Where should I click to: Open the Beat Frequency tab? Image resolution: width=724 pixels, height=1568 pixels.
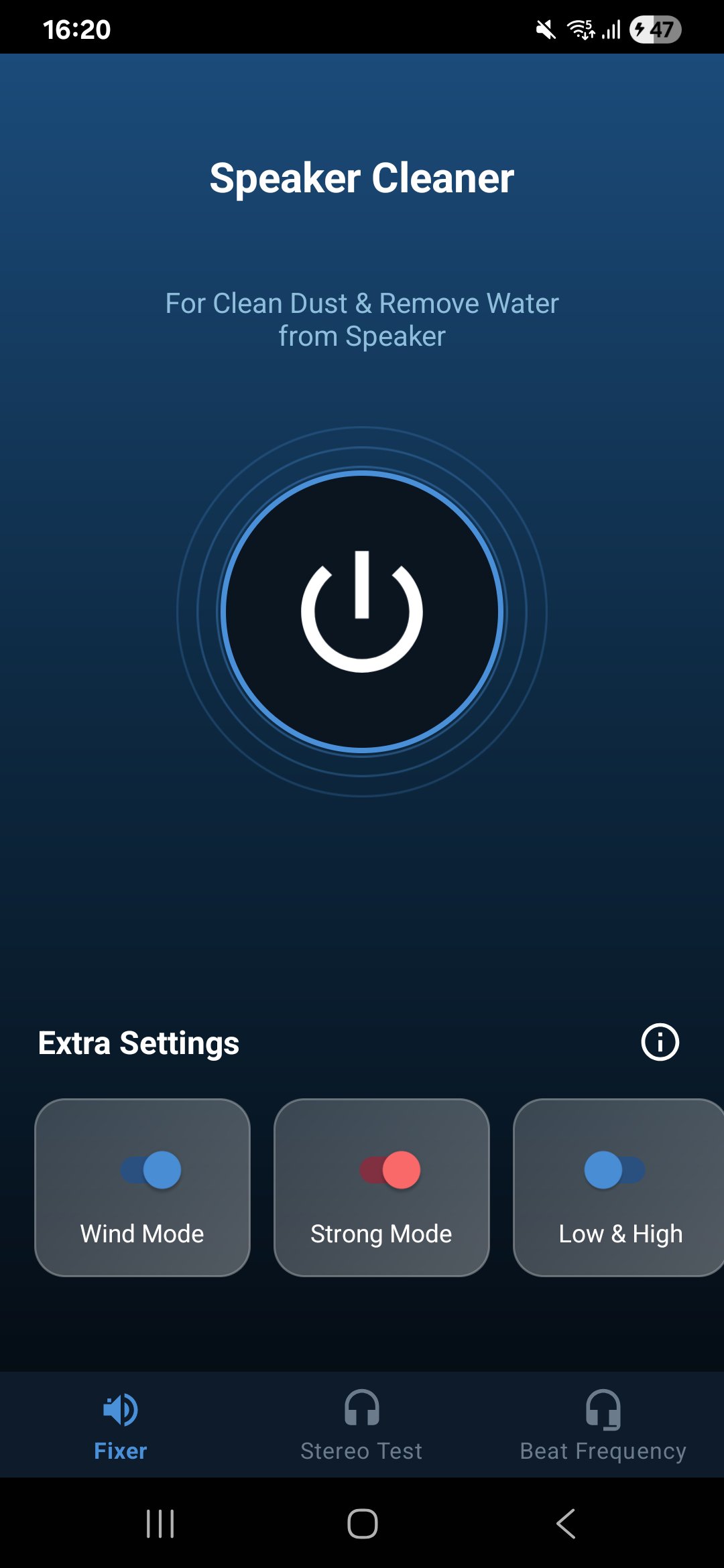point(603,1425)
